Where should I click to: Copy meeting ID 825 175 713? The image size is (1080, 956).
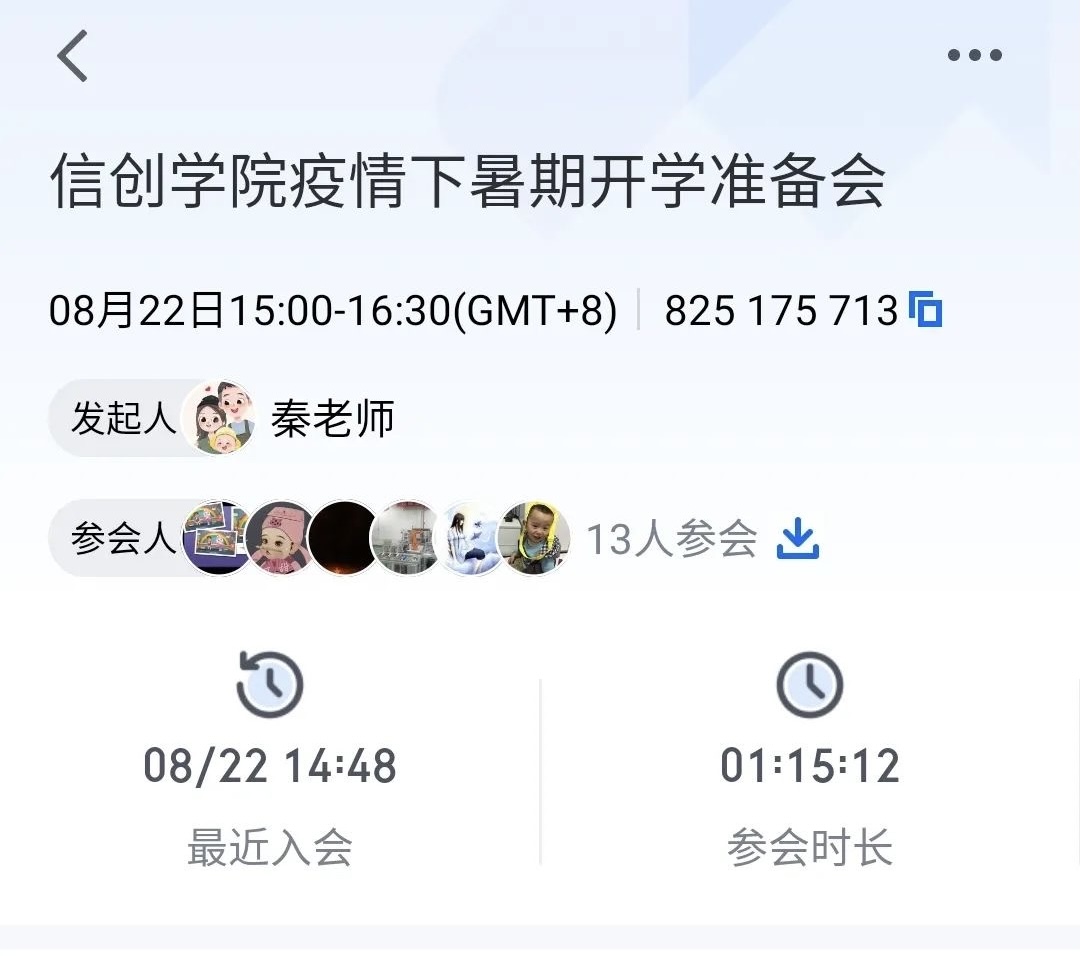926,310
